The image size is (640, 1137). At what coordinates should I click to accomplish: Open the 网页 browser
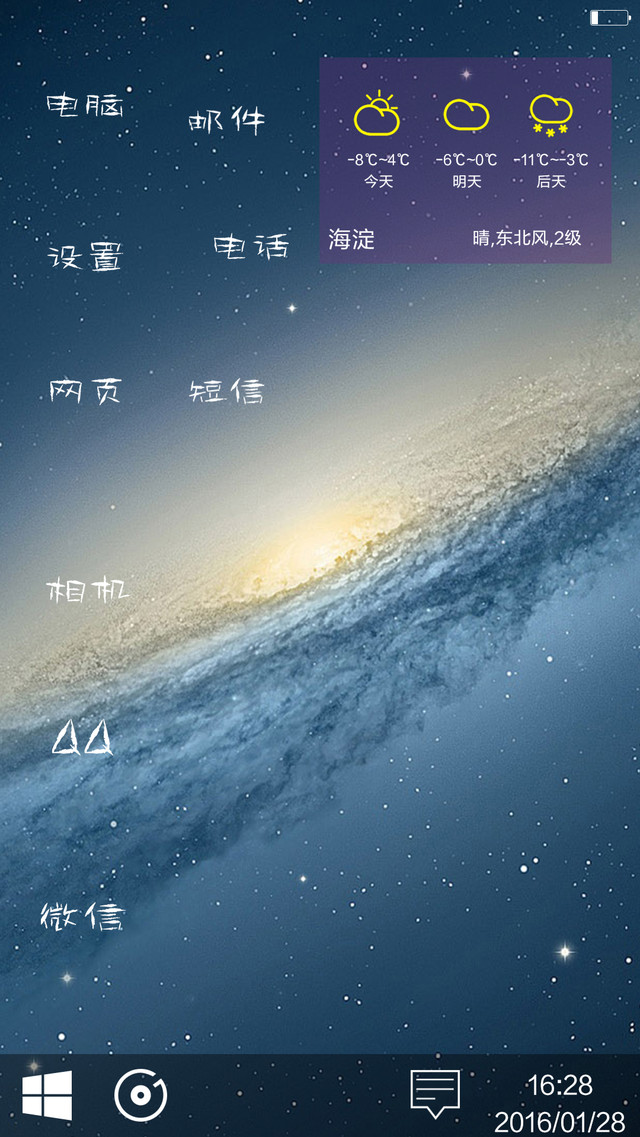point(85,392)
